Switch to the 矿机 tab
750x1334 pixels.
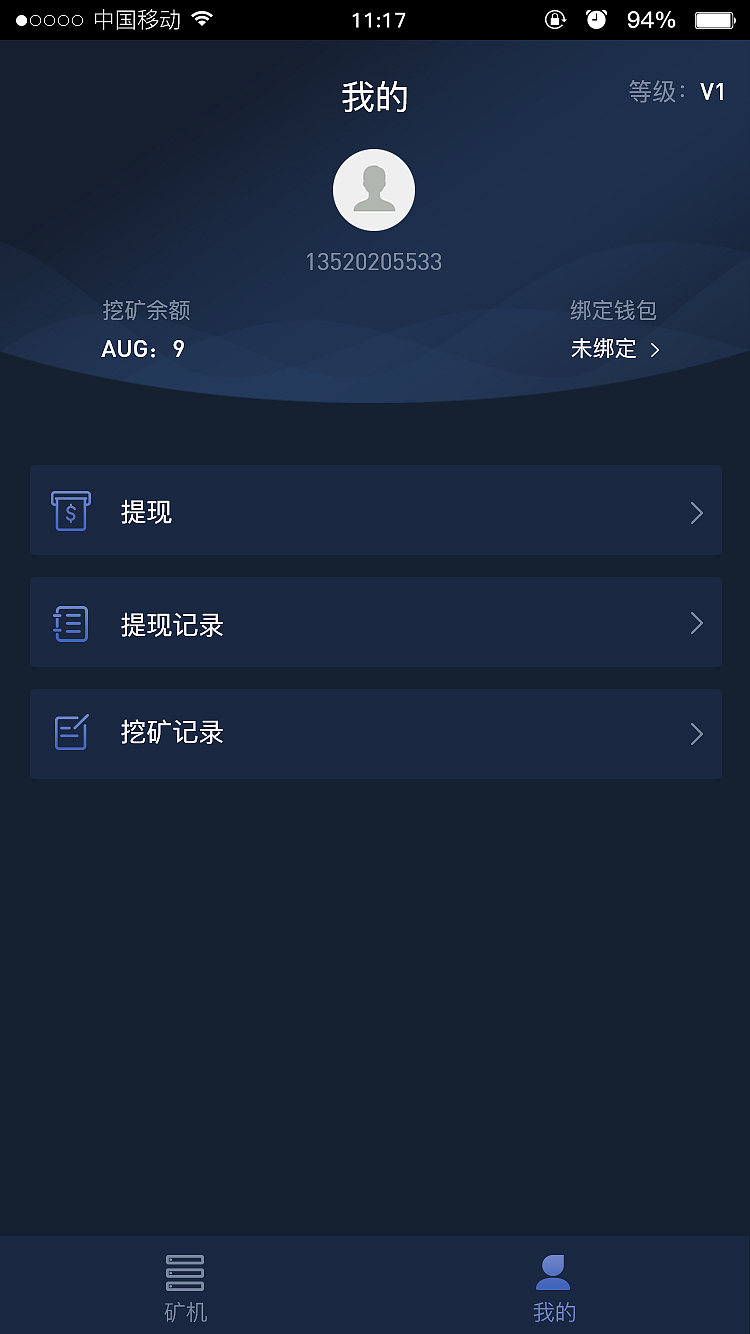tap(184, 1287)
